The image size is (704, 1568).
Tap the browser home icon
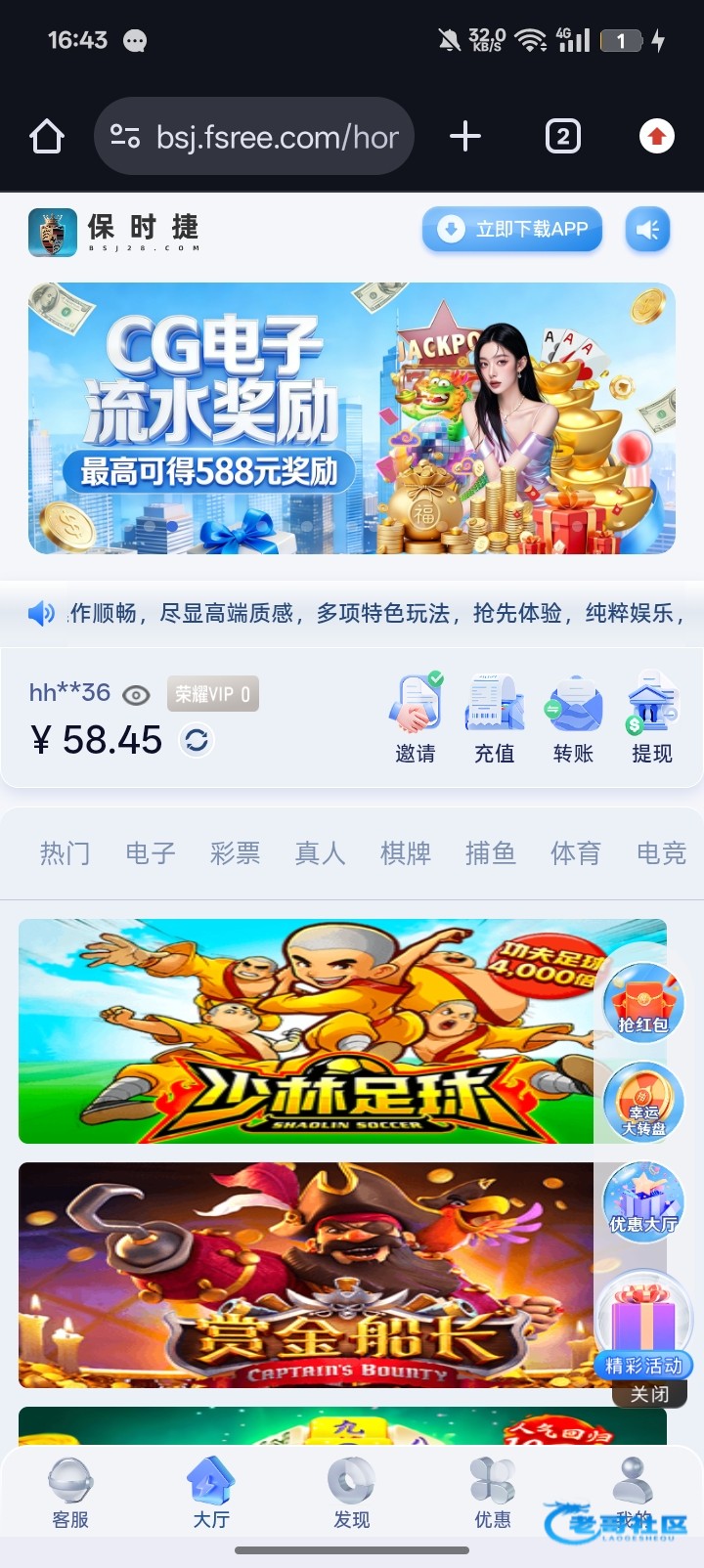pyautogui.click(x=47, y=137)
